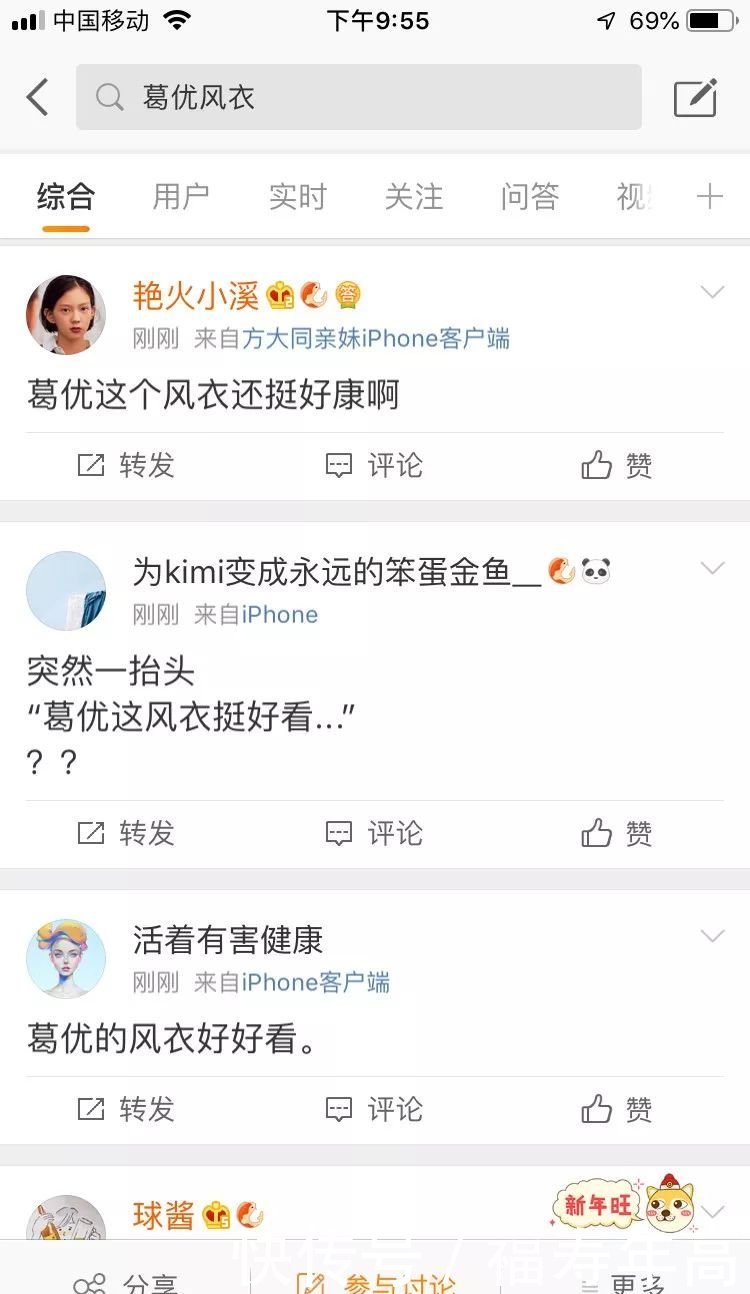Viewport: 750px width, 1294px height.
Task: Comment on 艳火小溪's post
Action: (x=374, y=465)
